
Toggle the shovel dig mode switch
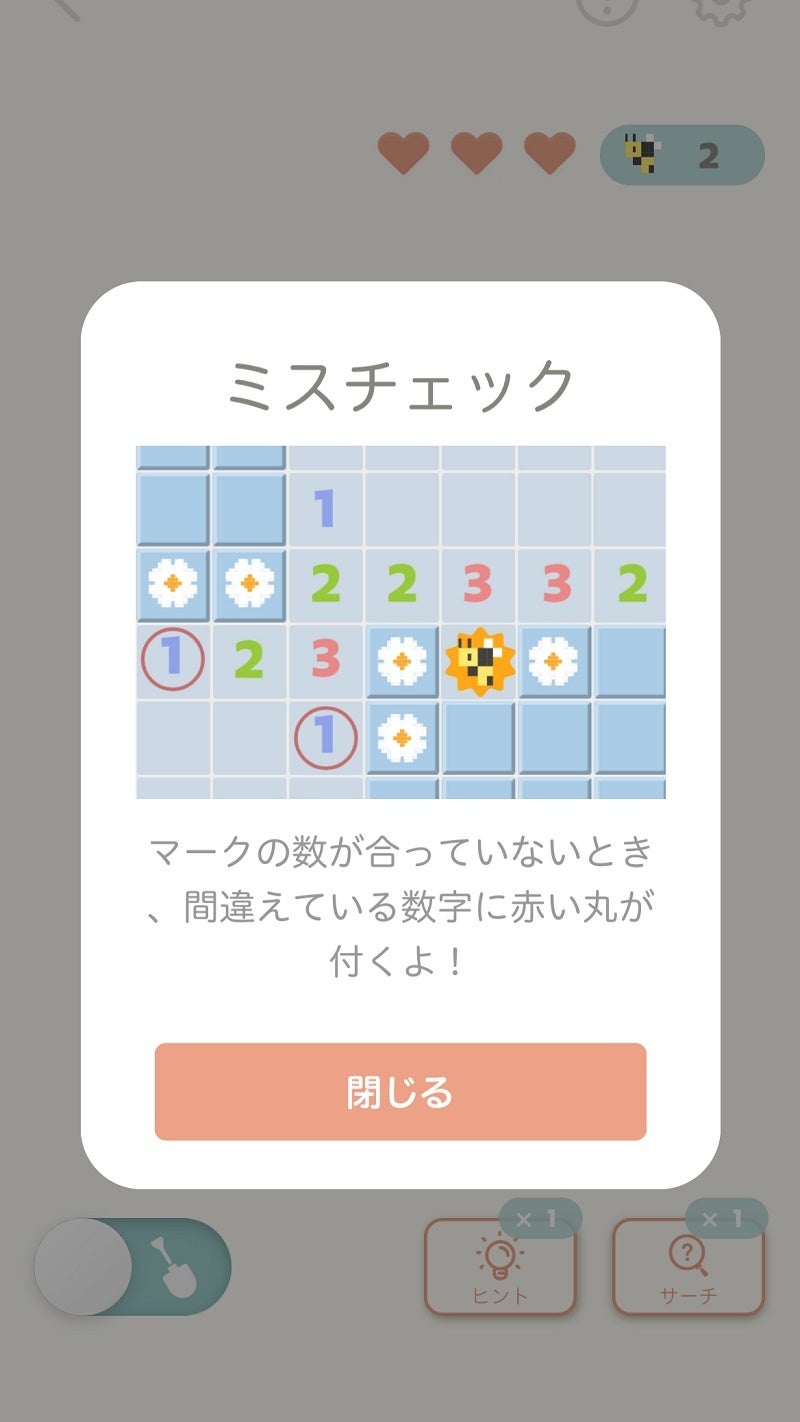133,1266
